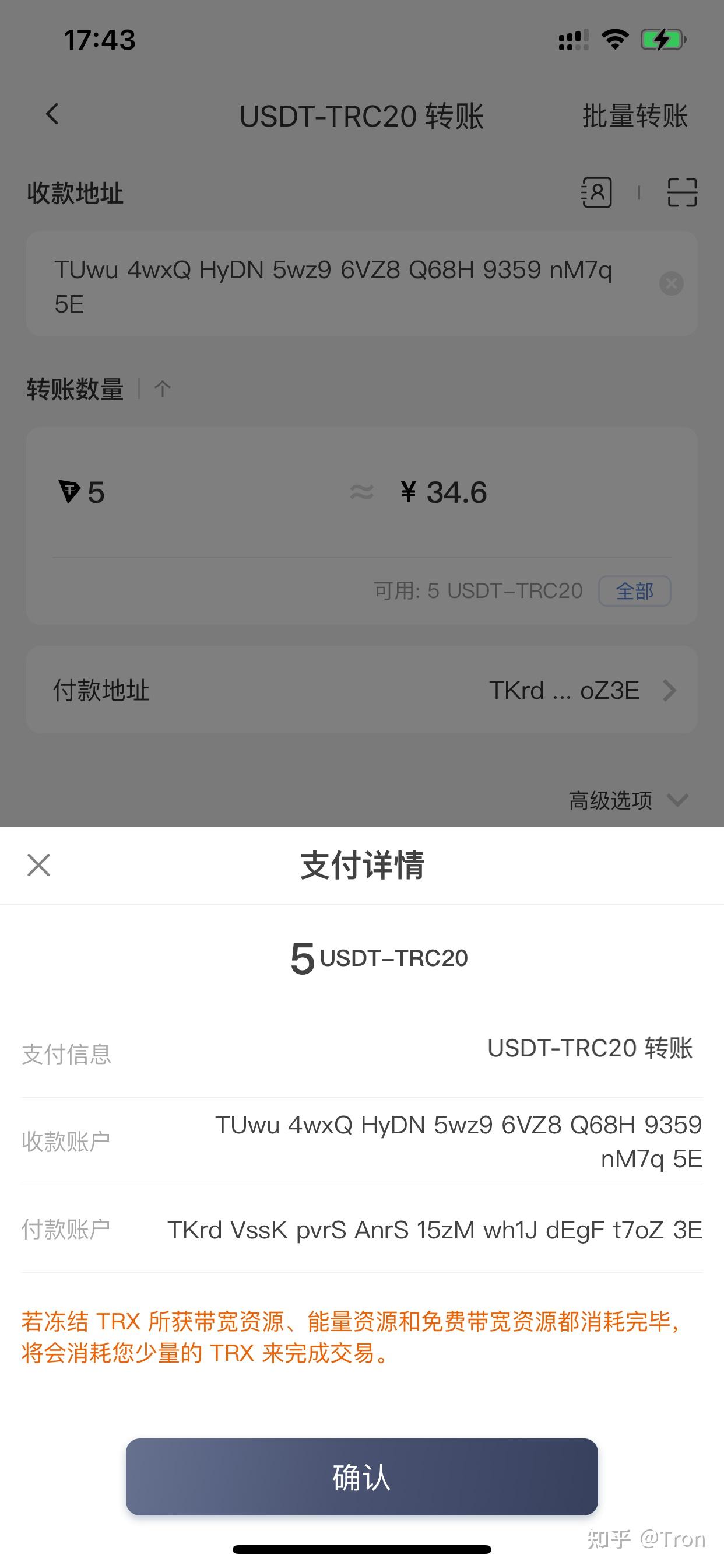Open the QR code scanner icon

click(x=684, y=194)
